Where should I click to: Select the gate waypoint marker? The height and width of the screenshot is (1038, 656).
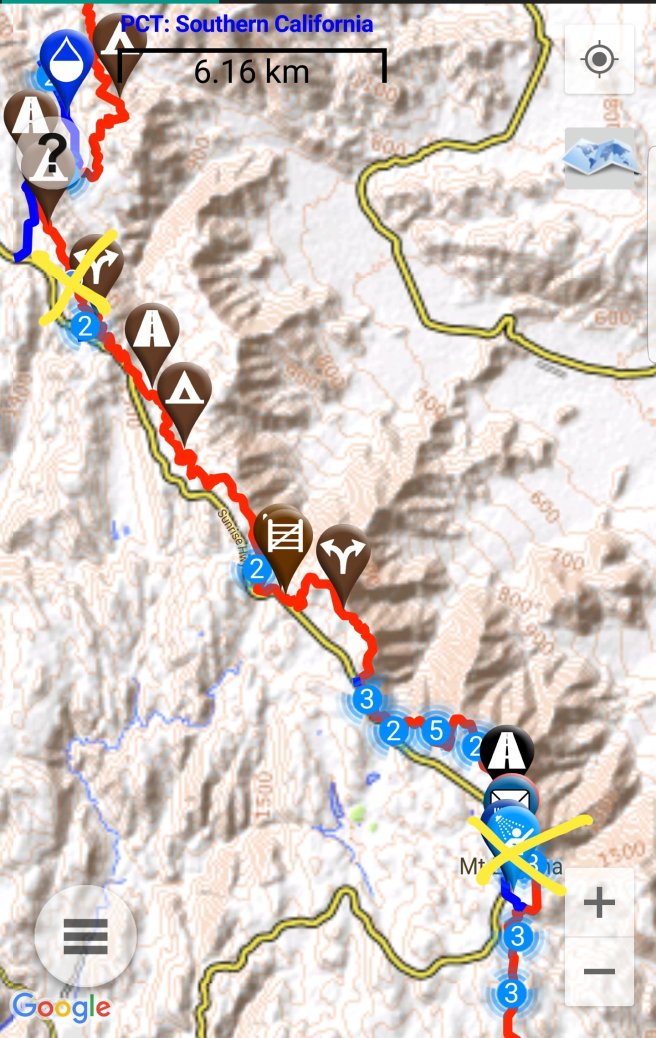[283, 535]
